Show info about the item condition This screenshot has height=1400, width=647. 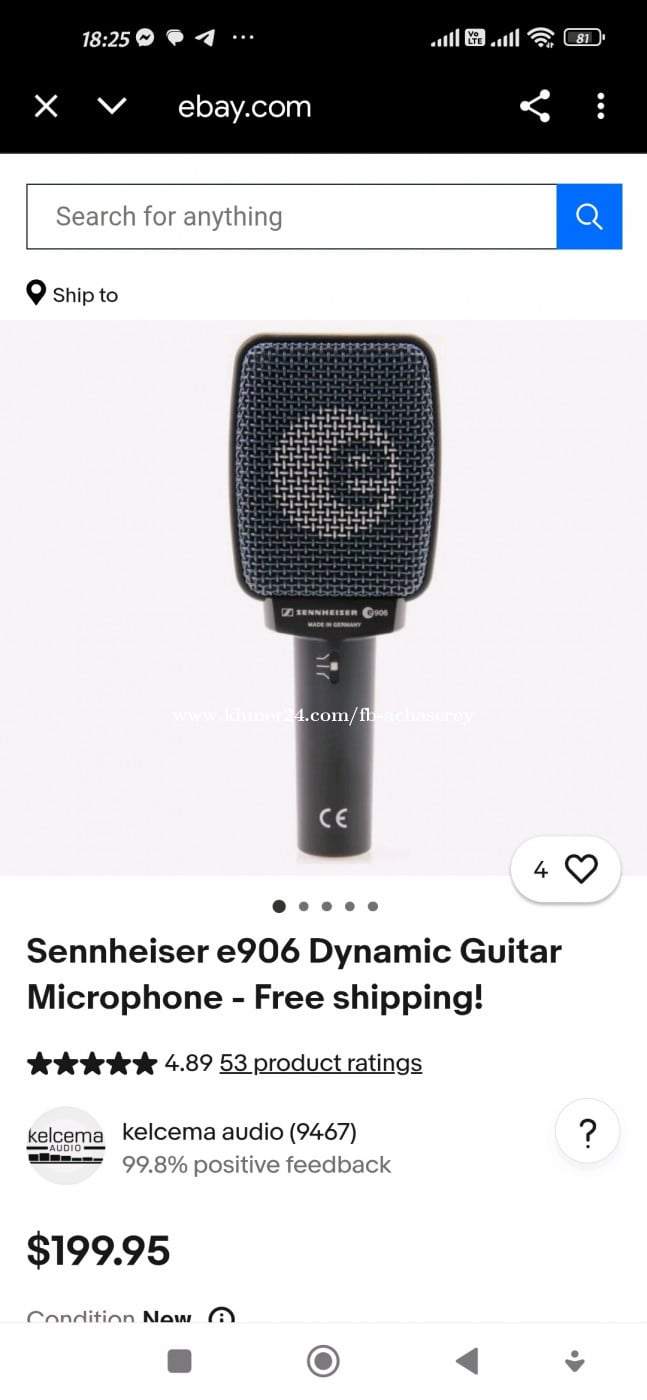(221, 1317)
